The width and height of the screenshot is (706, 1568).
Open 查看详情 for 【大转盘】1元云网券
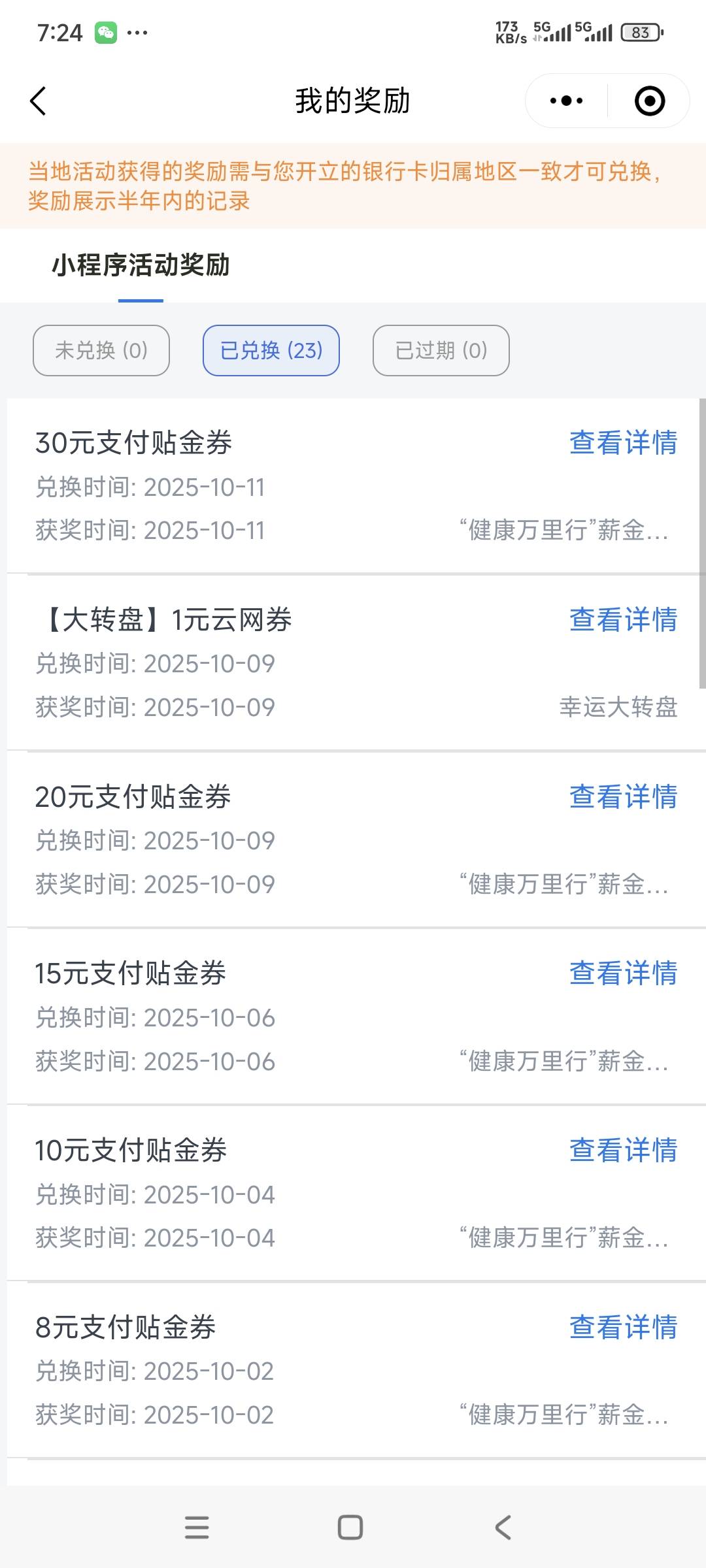623,620
